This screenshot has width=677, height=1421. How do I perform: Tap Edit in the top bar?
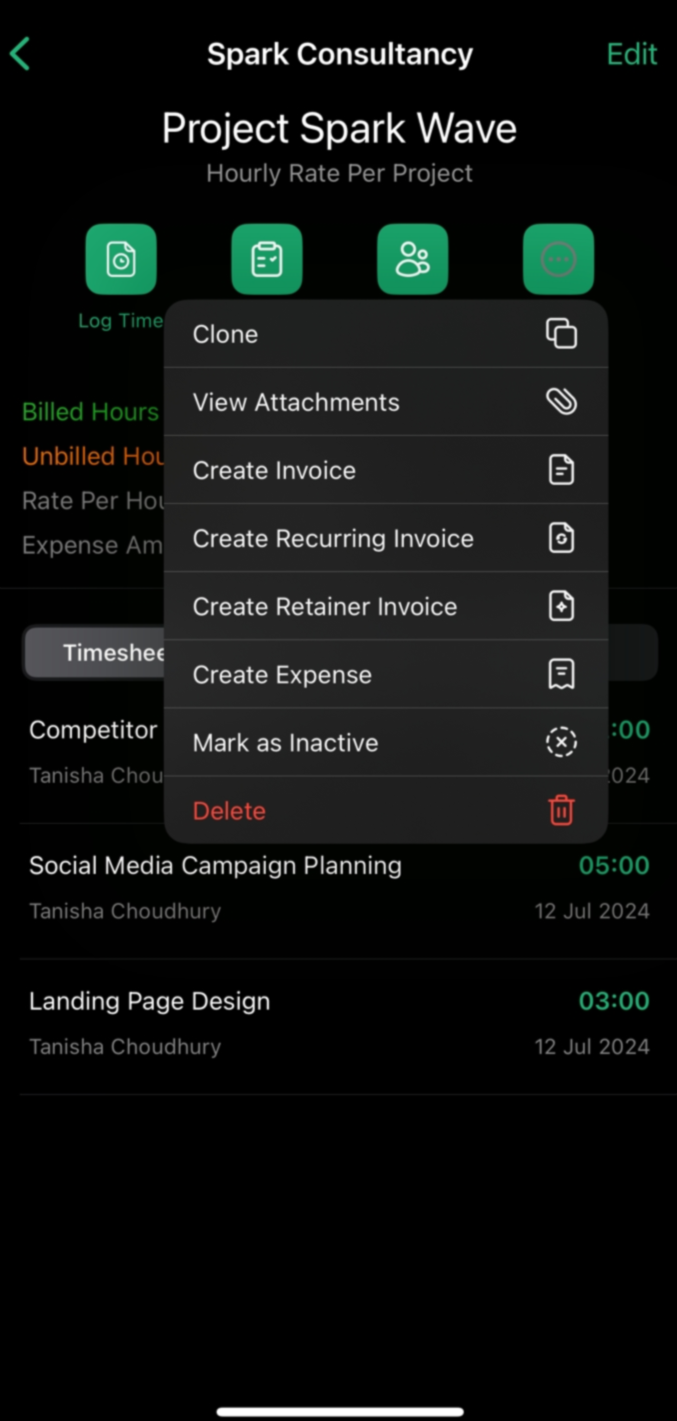(x=631, y=54)
